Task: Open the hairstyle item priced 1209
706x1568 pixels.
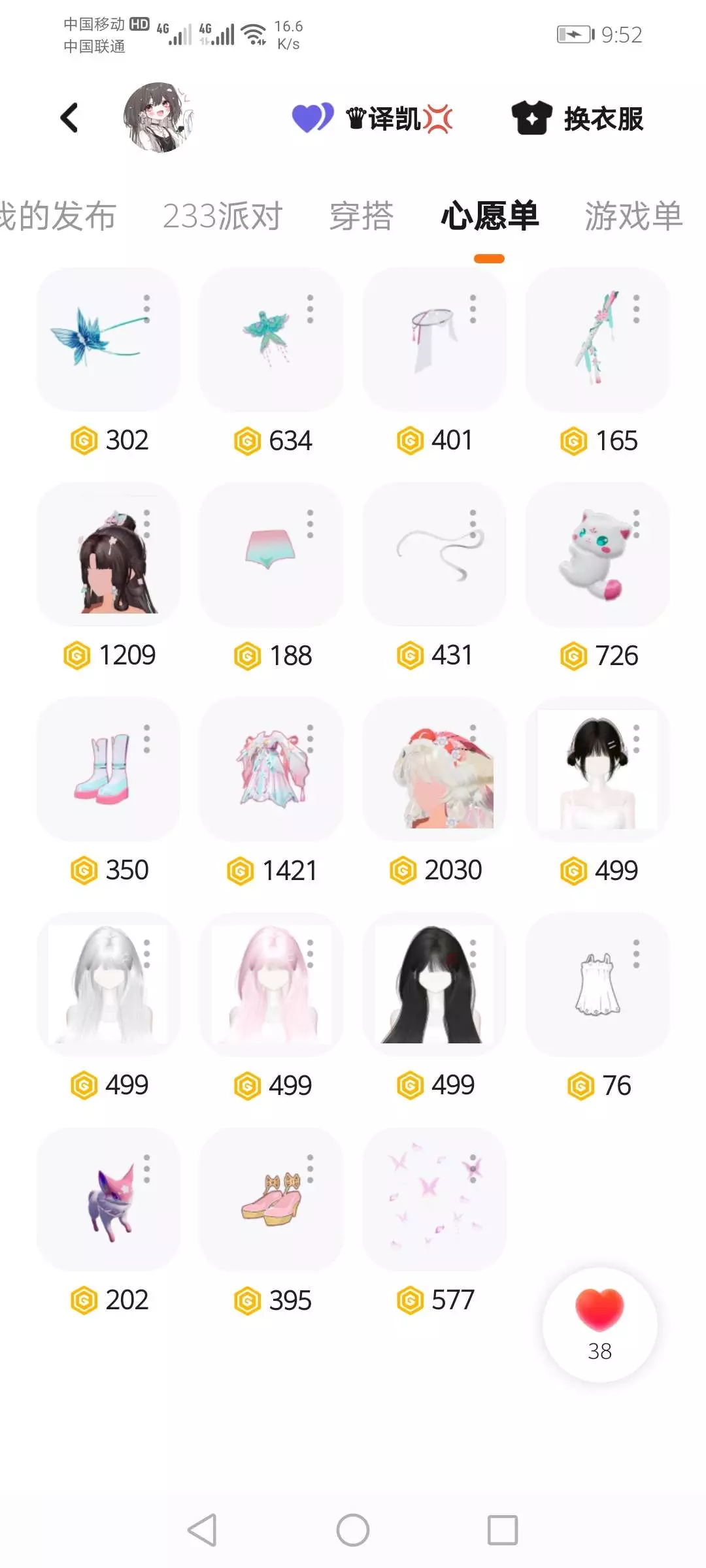Action: pos(109,554)
